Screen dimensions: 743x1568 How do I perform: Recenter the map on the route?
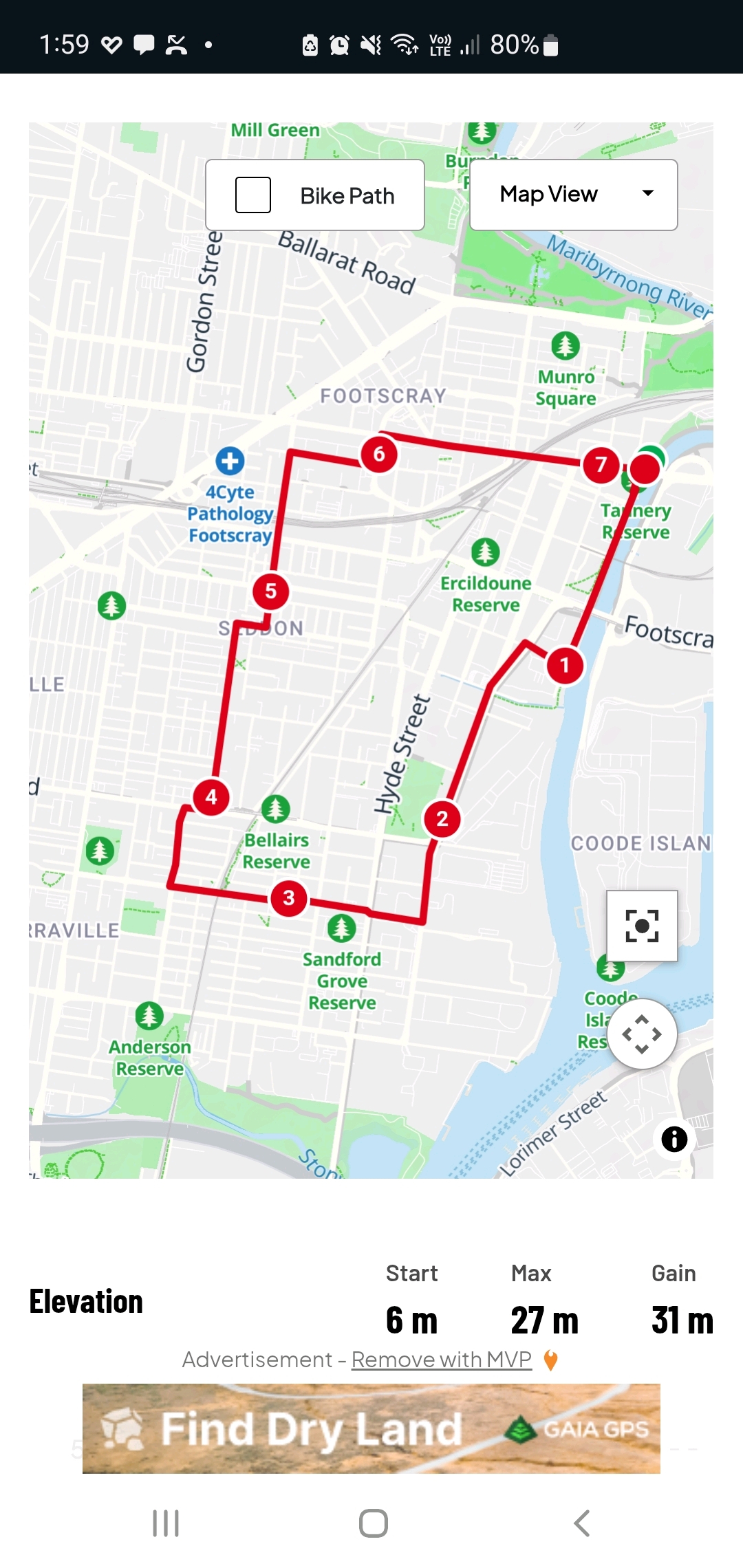tap(641, 926)
